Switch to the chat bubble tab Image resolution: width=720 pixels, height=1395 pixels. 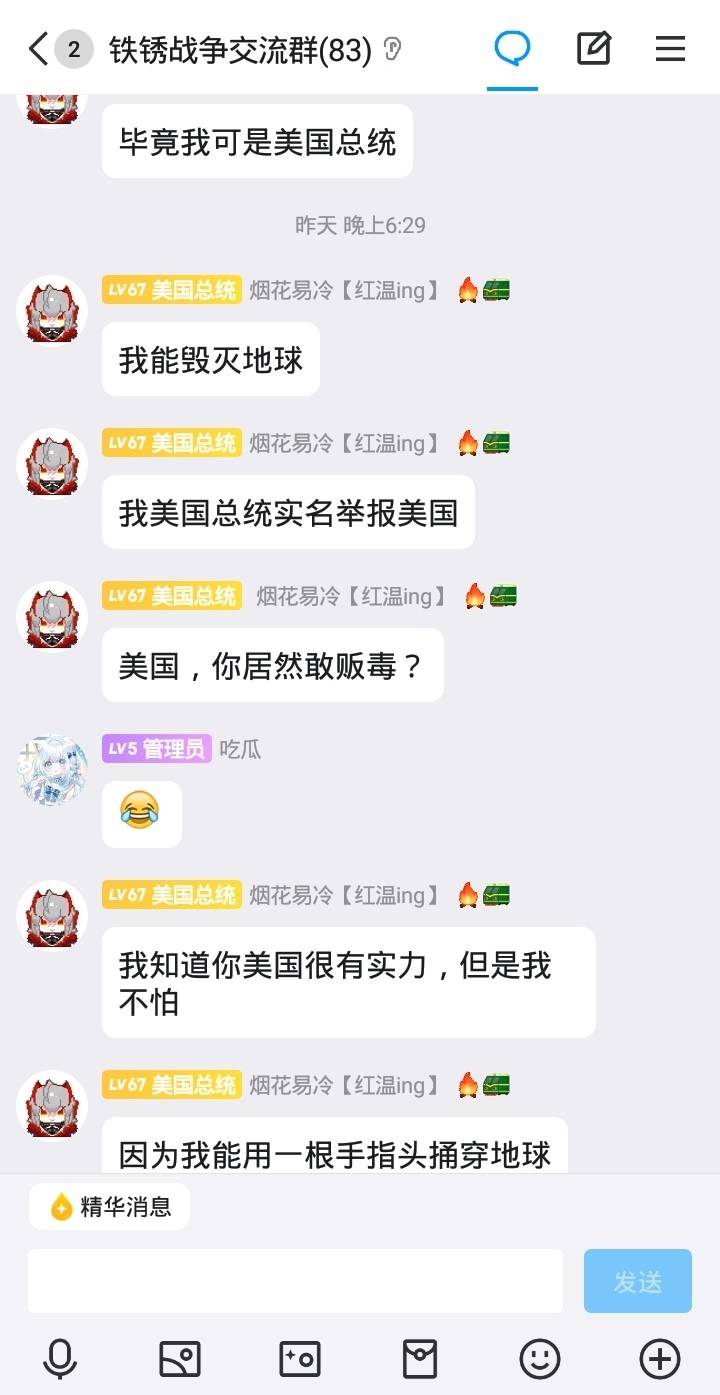click(x=512, y=49)
